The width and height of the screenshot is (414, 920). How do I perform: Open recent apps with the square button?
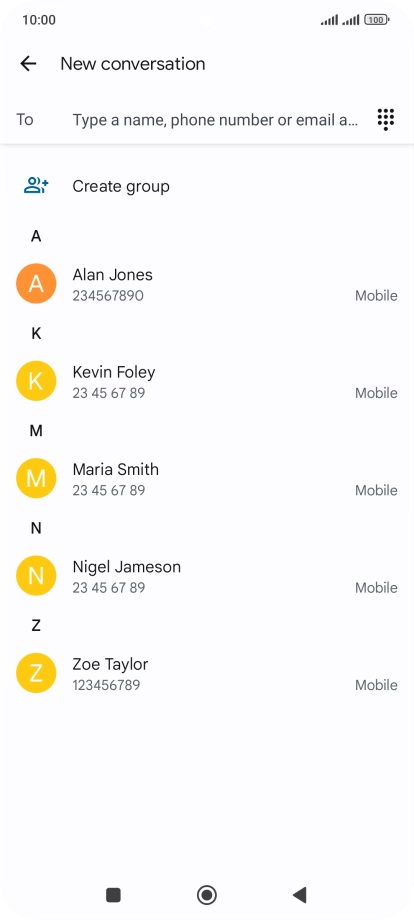click(x=113, y=895)
